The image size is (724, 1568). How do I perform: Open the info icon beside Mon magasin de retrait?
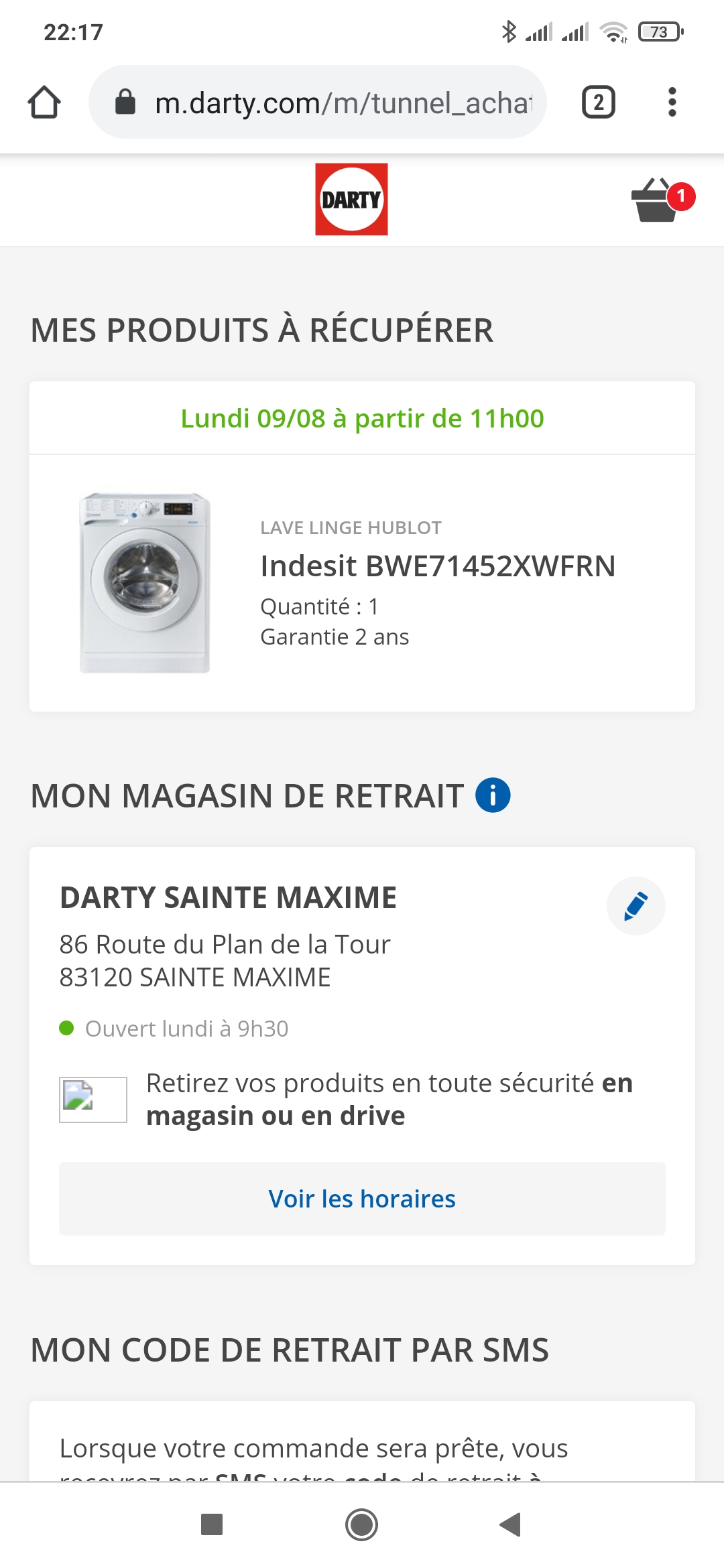(x=493, y=795)
